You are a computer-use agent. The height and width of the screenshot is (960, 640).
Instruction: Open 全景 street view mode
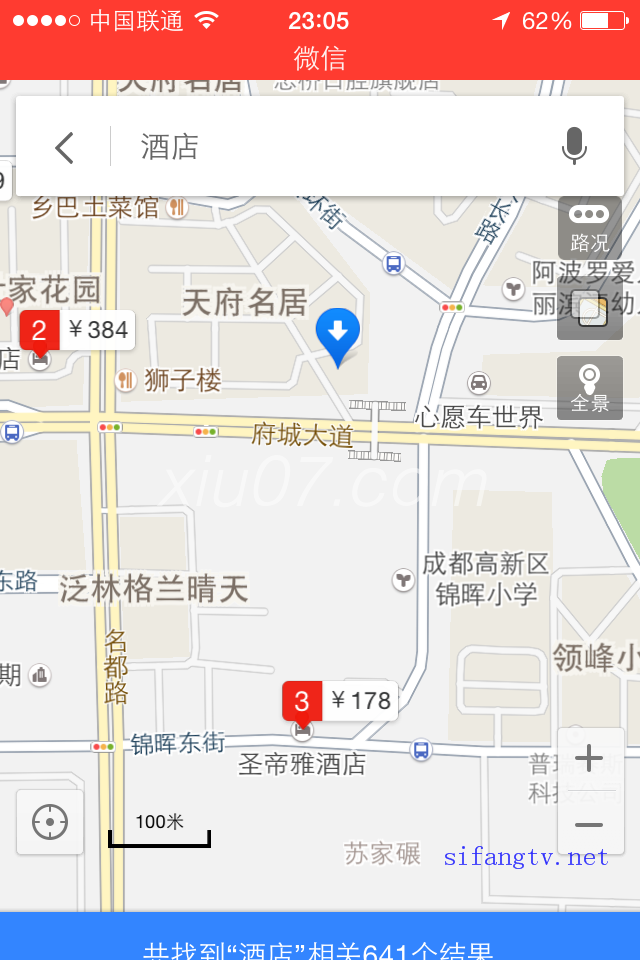pos(590,388)
